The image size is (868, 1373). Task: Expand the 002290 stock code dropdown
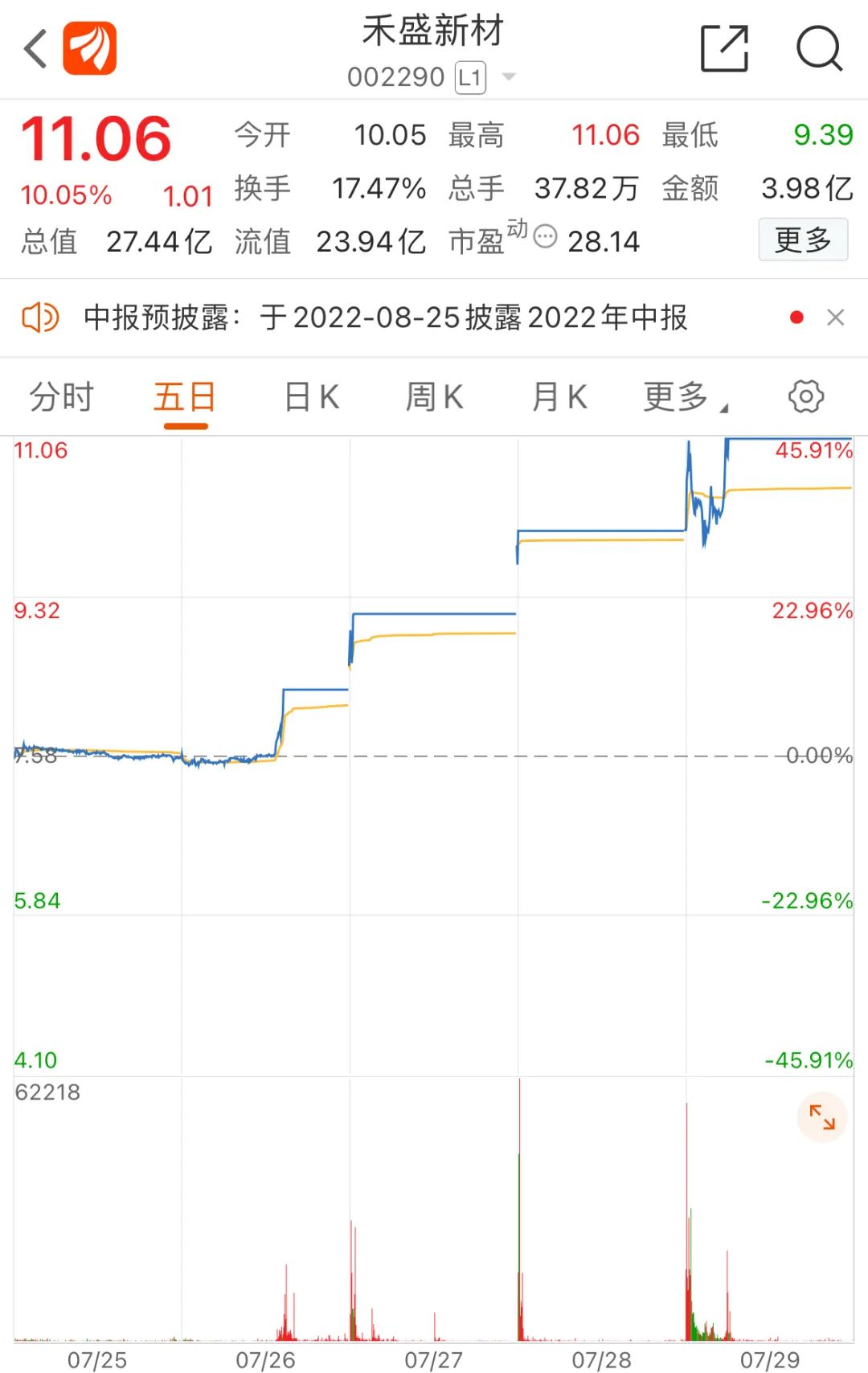point(508,77)
